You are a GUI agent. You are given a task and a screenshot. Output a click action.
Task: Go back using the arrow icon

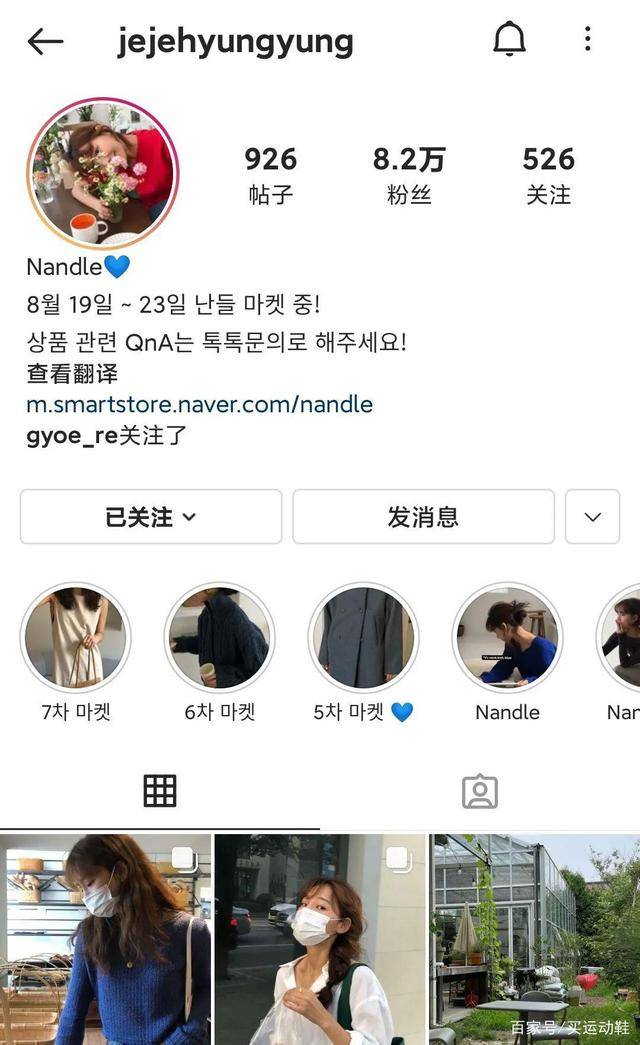[x=45, y=41]
